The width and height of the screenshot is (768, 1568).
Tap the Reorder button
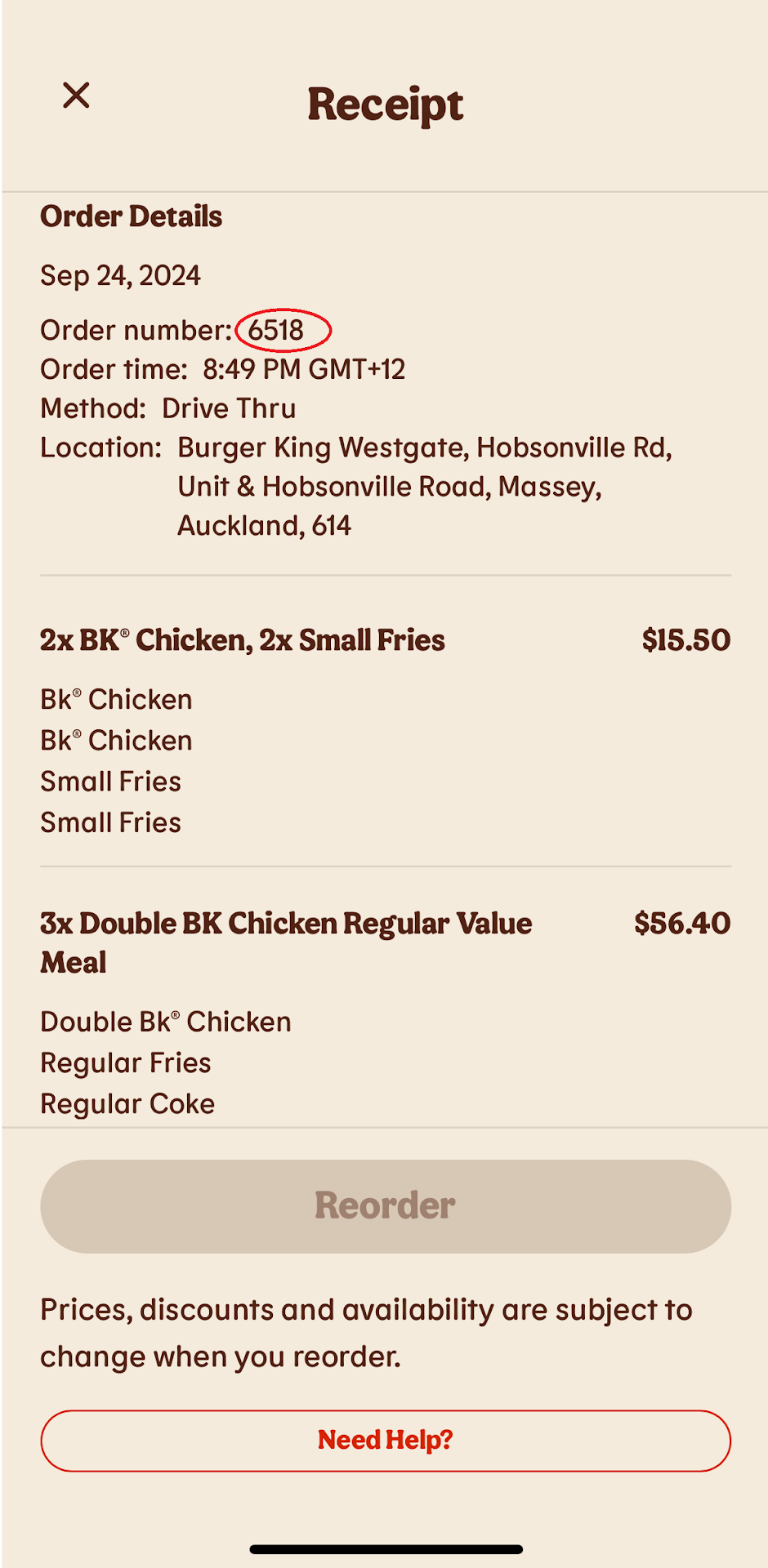click(386, 1206)
